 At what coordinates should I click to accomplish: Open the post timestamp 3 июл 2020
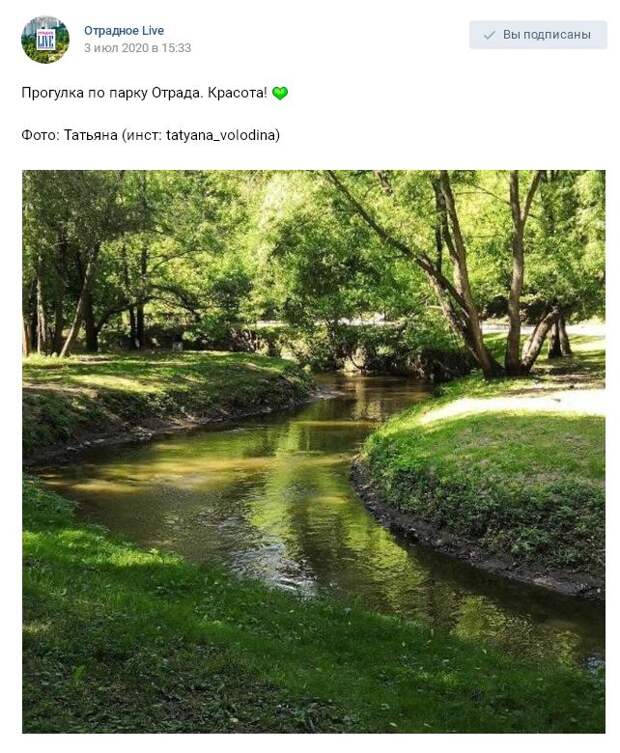[137, 48]
